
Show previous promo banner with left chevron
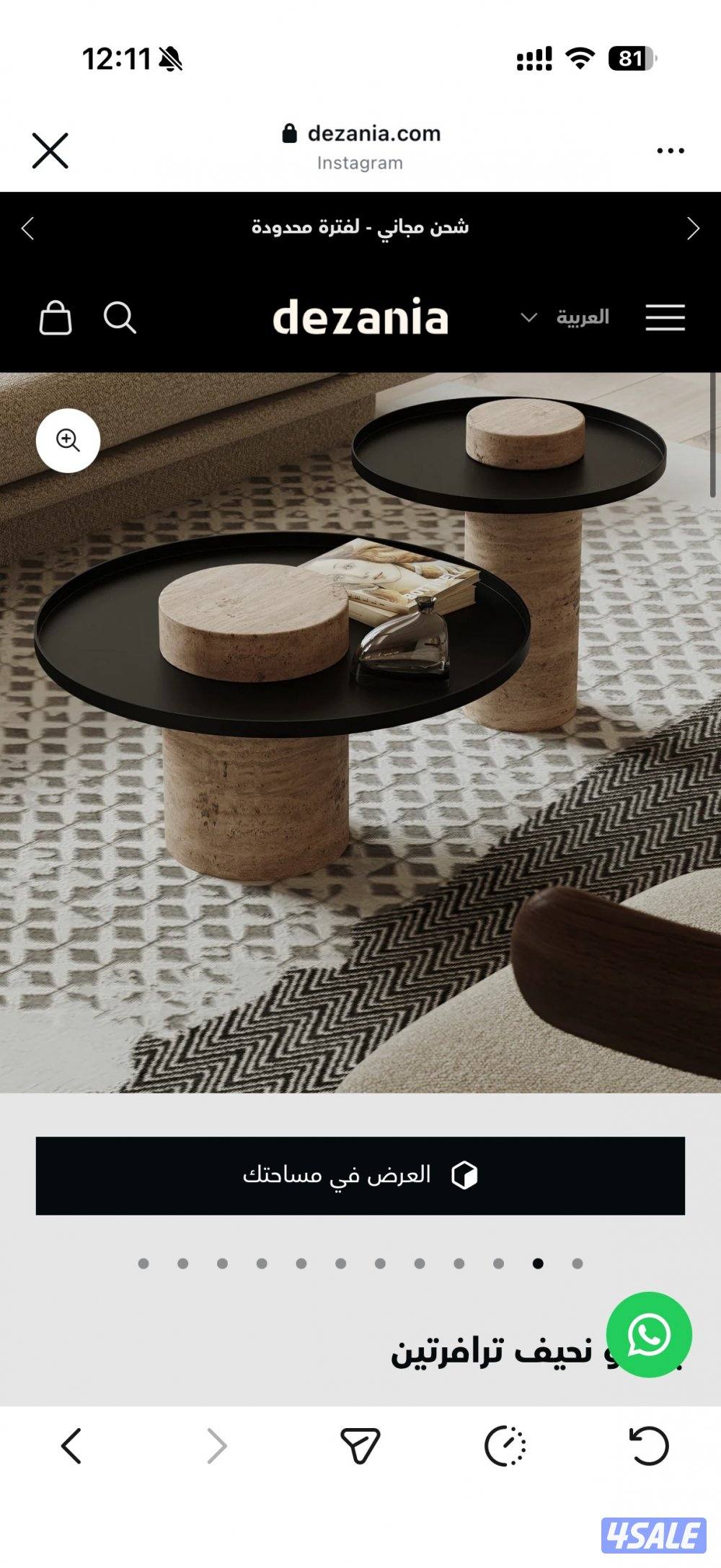27,227
